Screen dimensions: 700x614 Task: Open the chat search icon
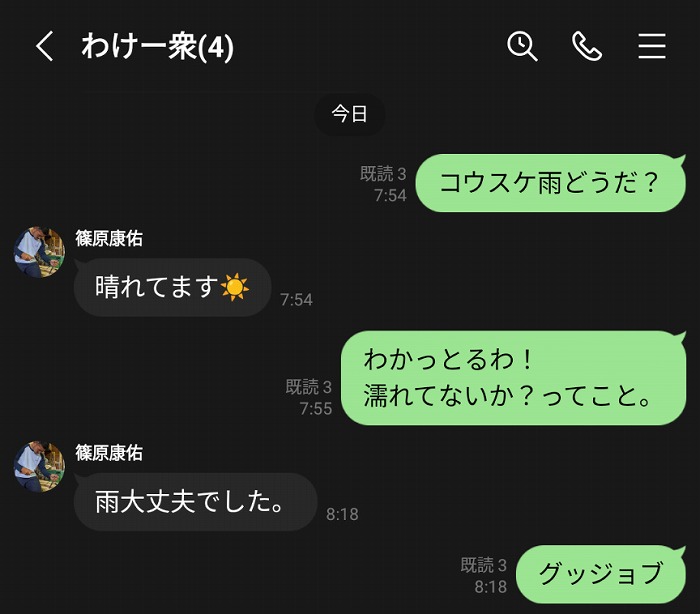[x=522, y=46]
